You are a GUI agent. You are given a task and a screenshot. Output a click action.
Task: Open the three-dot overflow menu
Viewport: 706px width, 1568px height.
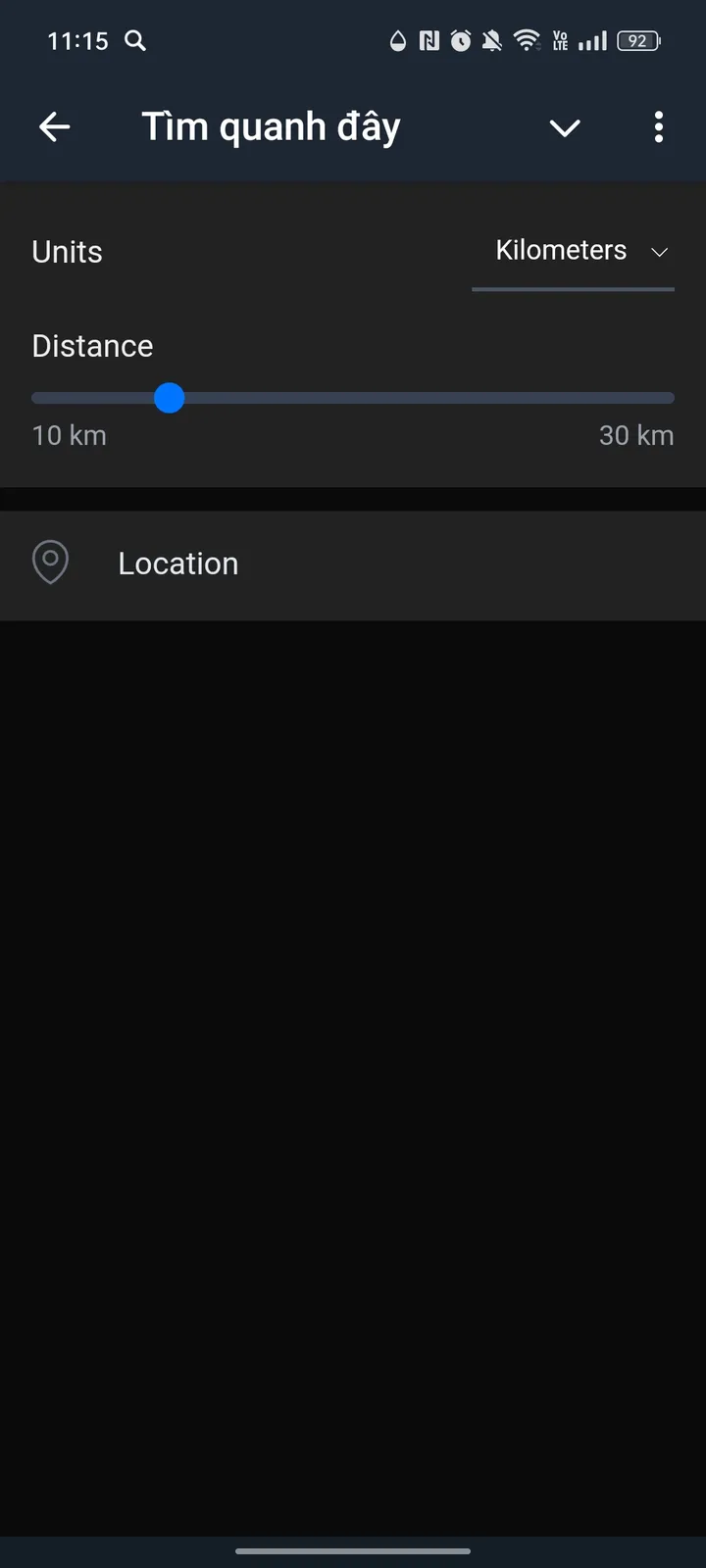coord(658,127)
